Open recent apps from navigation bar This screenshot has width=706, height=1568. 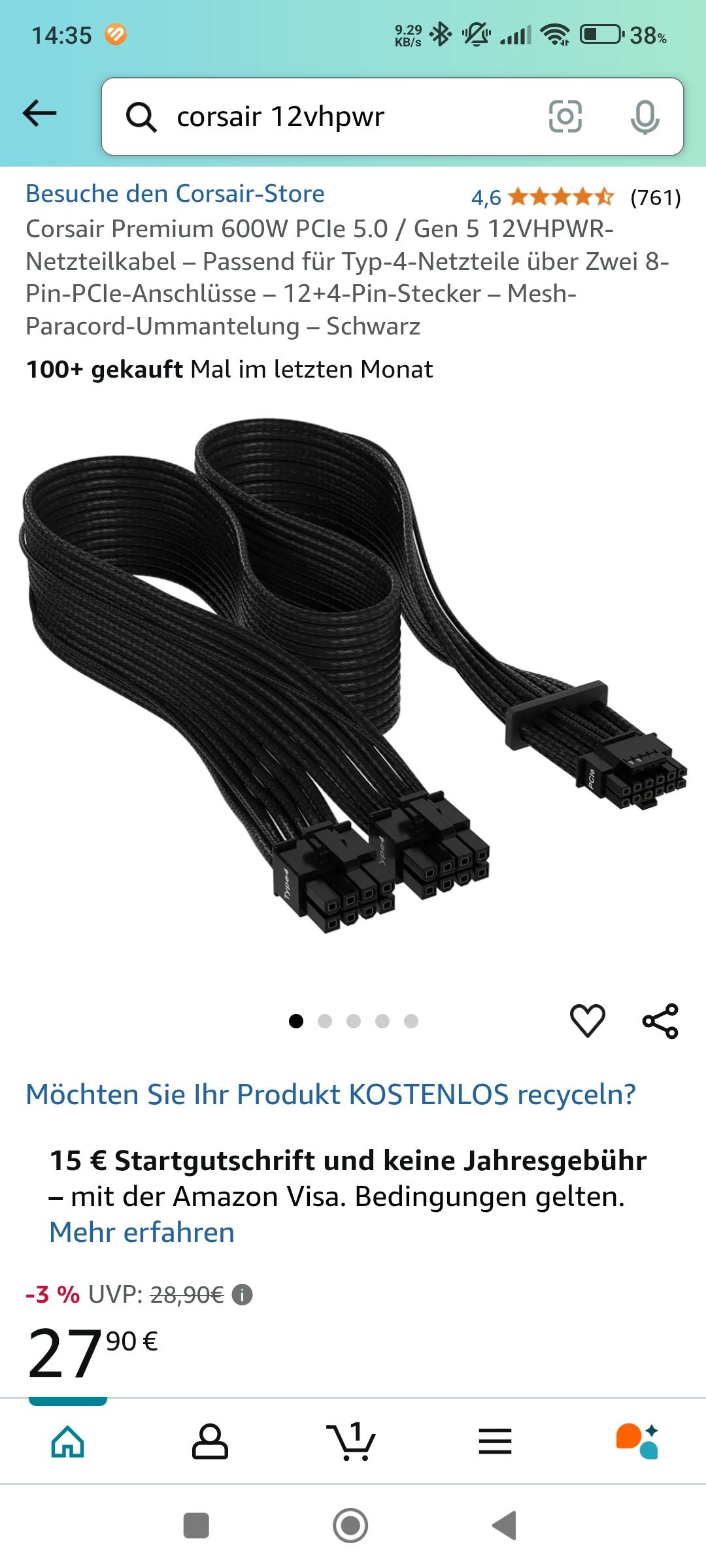click(196, 1526)
